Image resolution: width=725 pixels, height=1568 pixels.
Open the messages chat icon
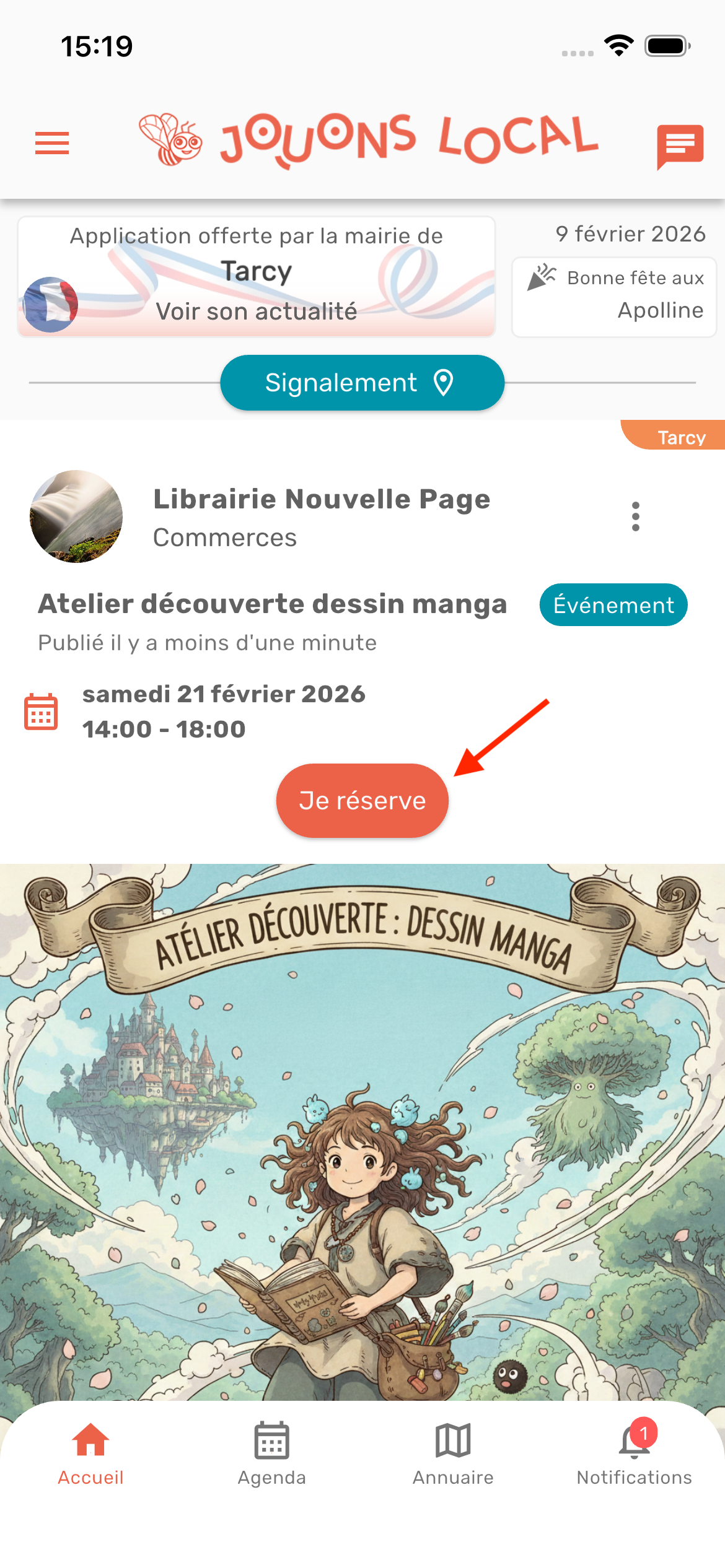[680, 146]
